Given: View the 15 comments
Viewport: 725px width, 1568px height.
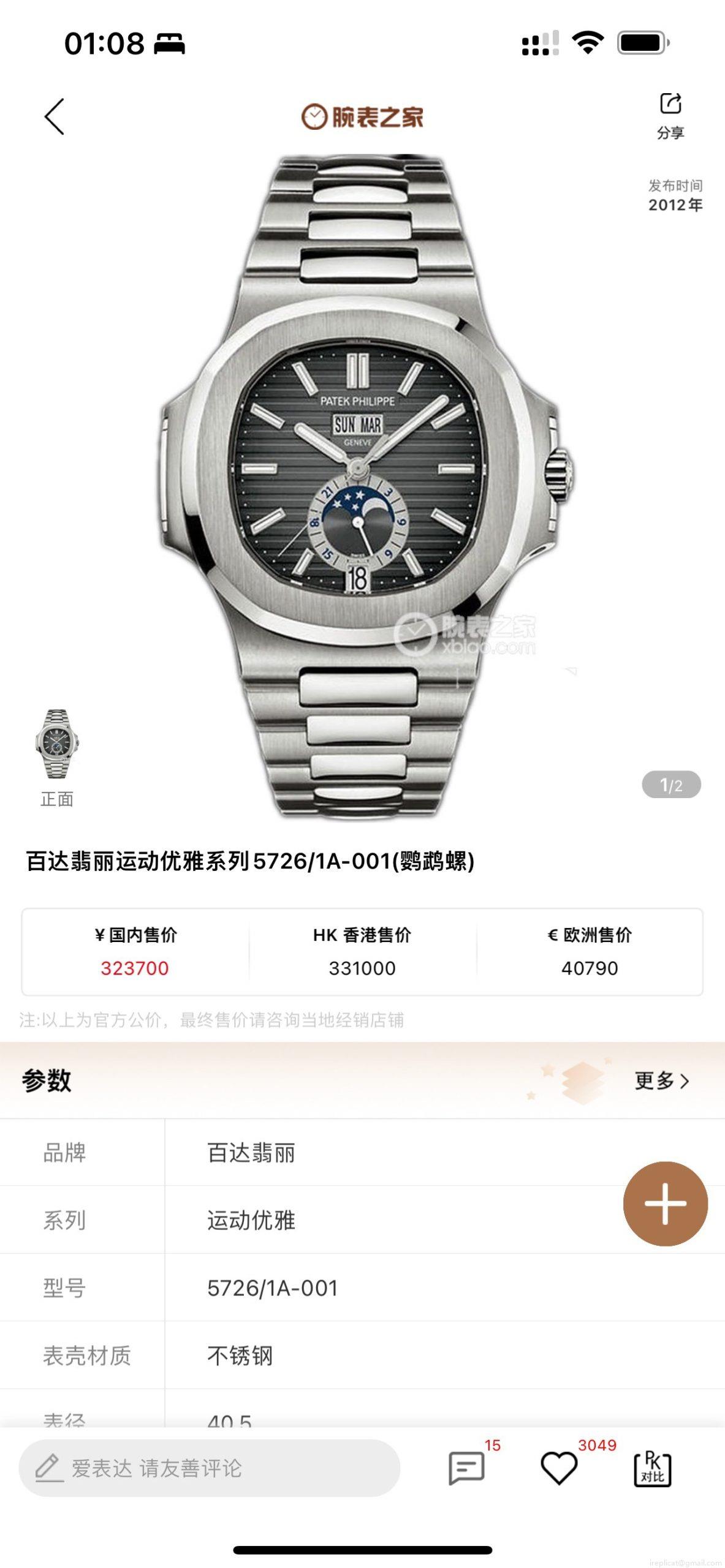Looking at the screenshot, I should pyautogui.click(x=467, y=1468).
